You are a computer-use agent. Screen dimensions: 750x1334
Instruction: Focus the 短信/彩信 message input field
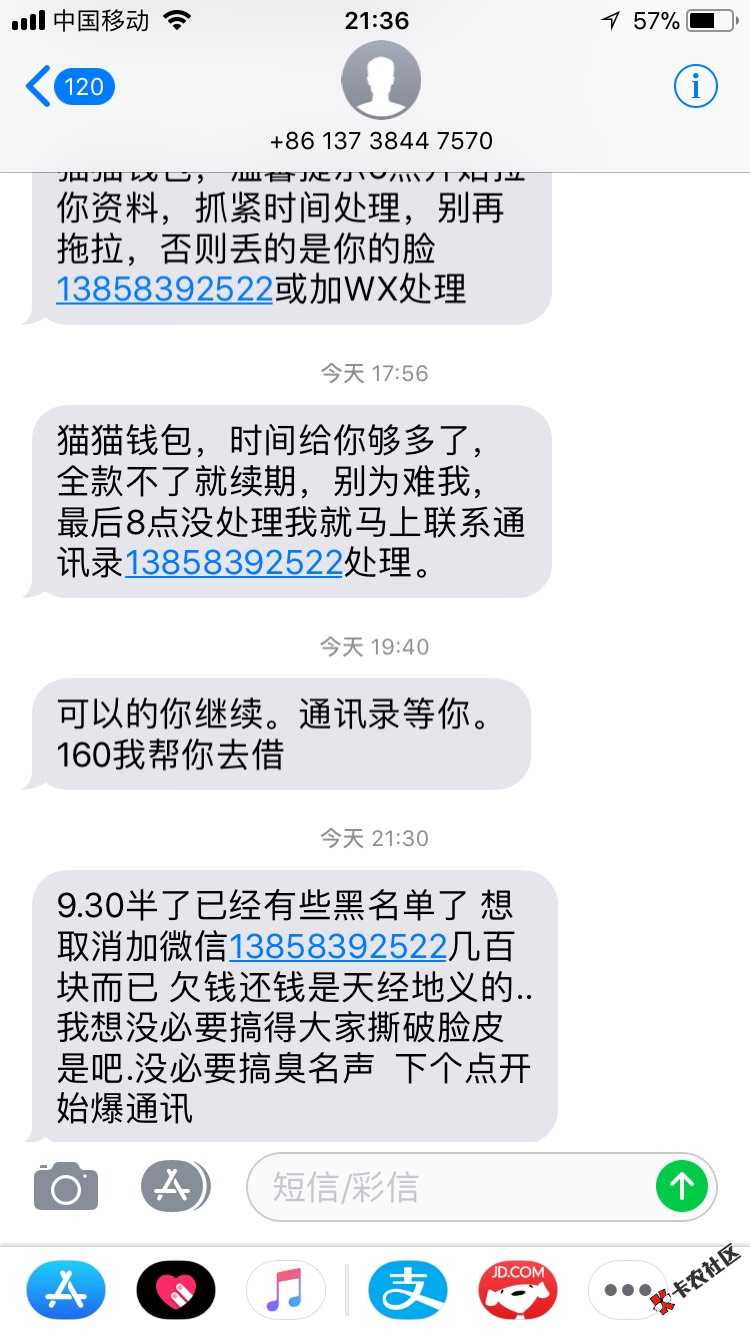tap(450, 1187)
